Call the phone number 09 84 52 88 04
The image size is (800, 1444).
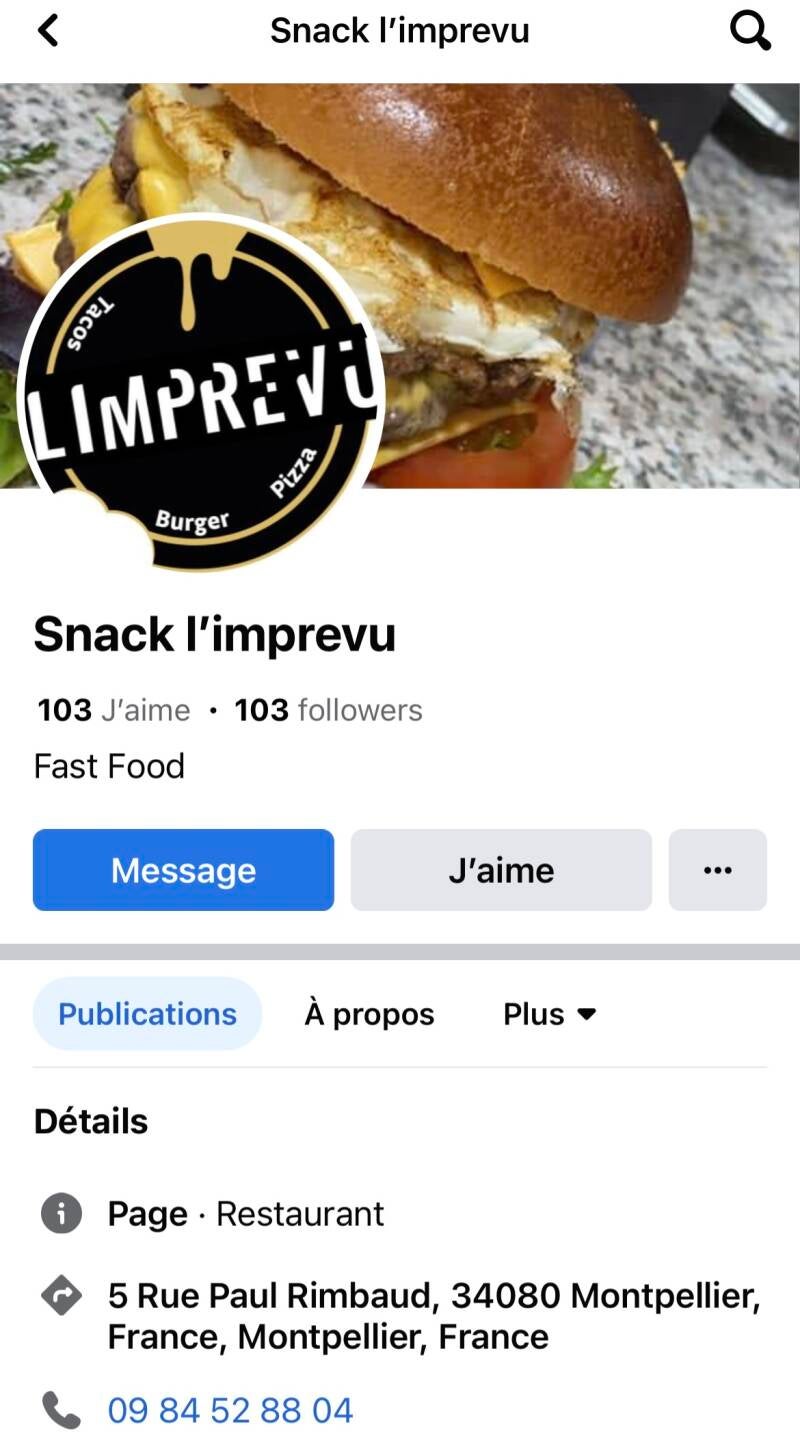click(x=230, y=1411)
